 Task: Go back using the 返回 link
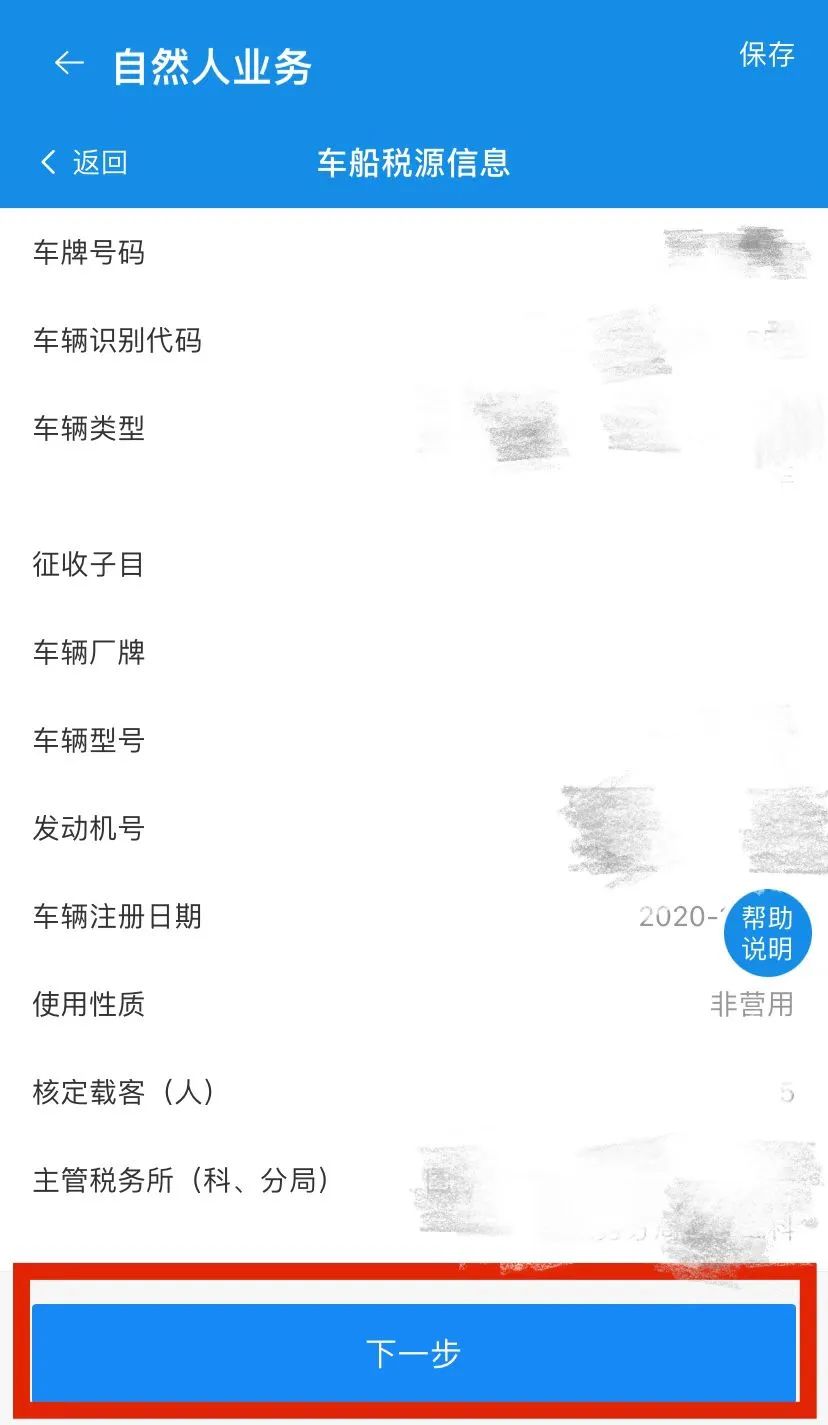[x=84, y=162]
